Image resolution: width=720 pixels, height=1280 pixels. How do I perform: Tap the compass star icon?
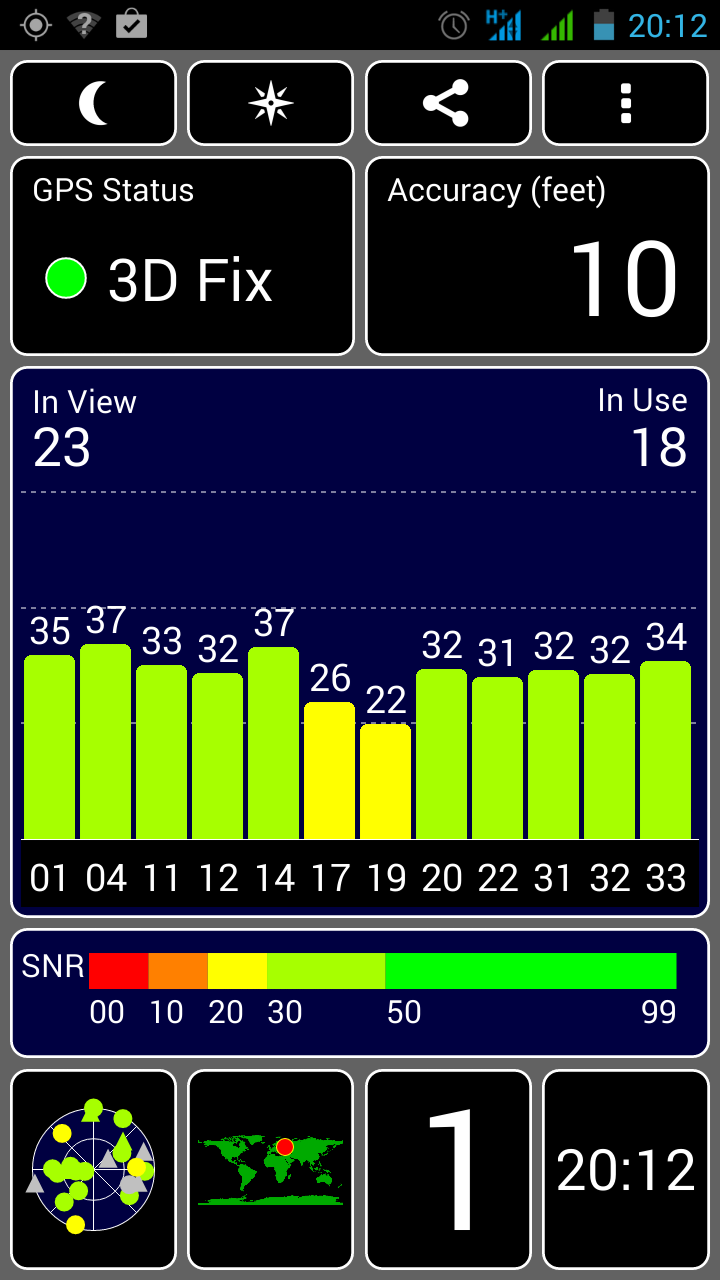[x=271, y=104]
